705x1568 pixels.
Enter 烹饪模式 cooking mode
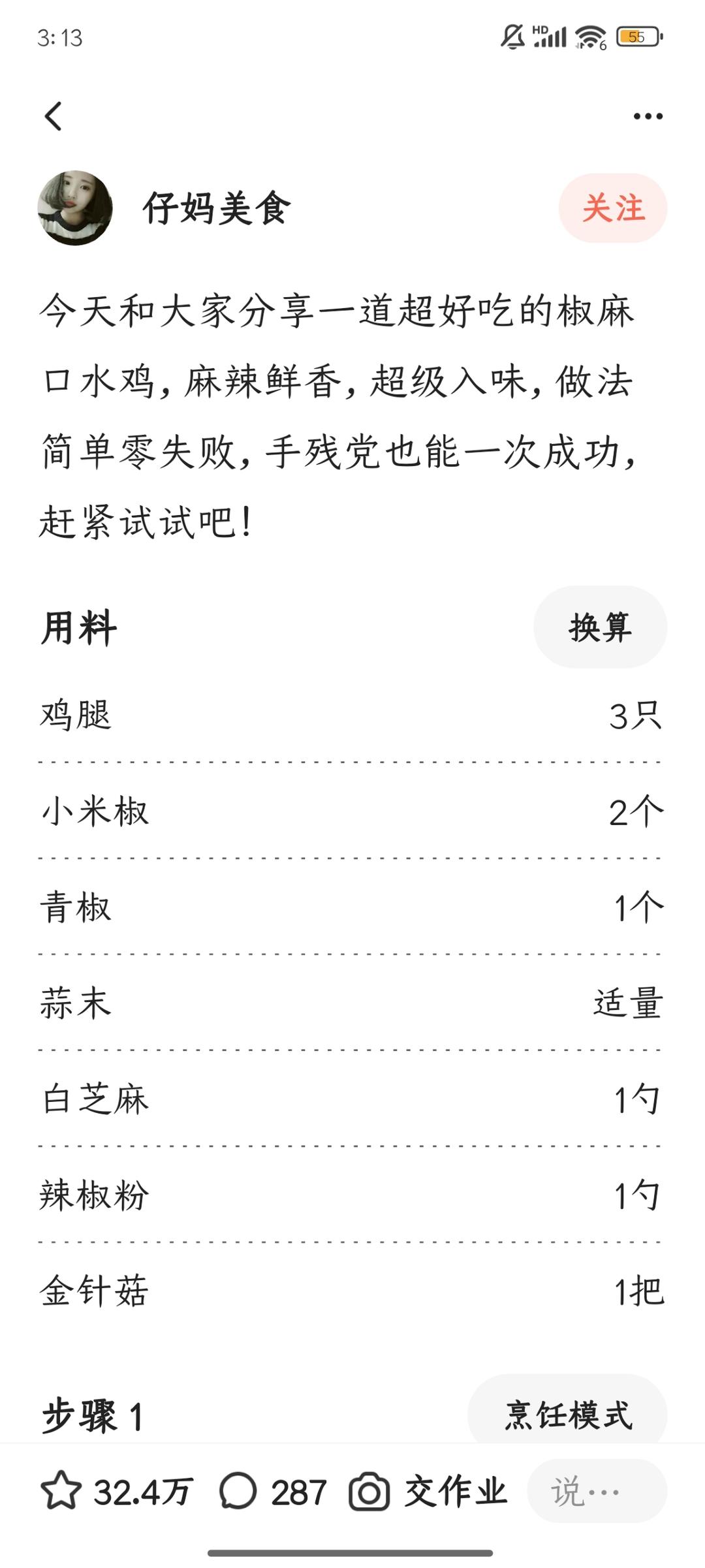(x=567, y=1415)
